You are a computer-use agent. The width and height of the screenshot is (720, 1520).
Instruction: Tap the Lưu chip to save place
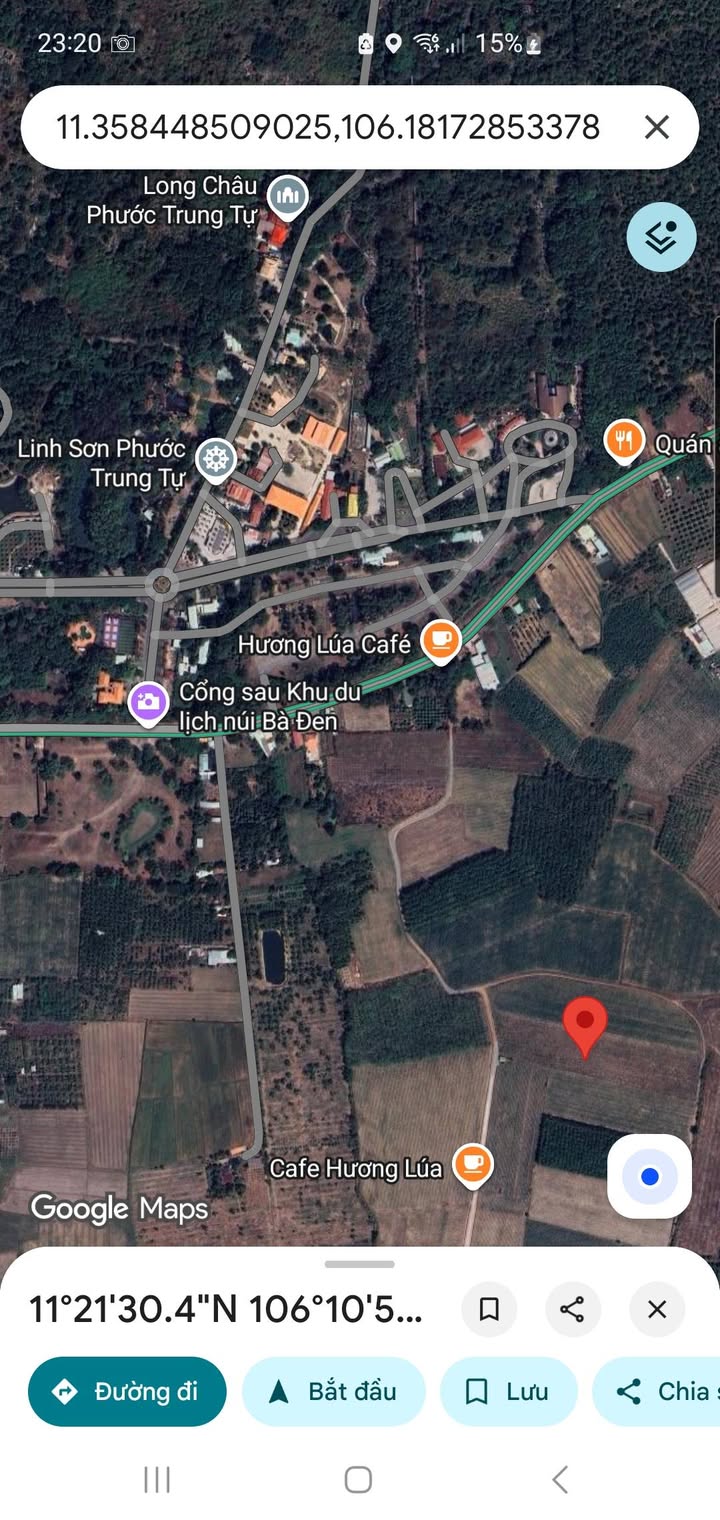click(508, 1391)
